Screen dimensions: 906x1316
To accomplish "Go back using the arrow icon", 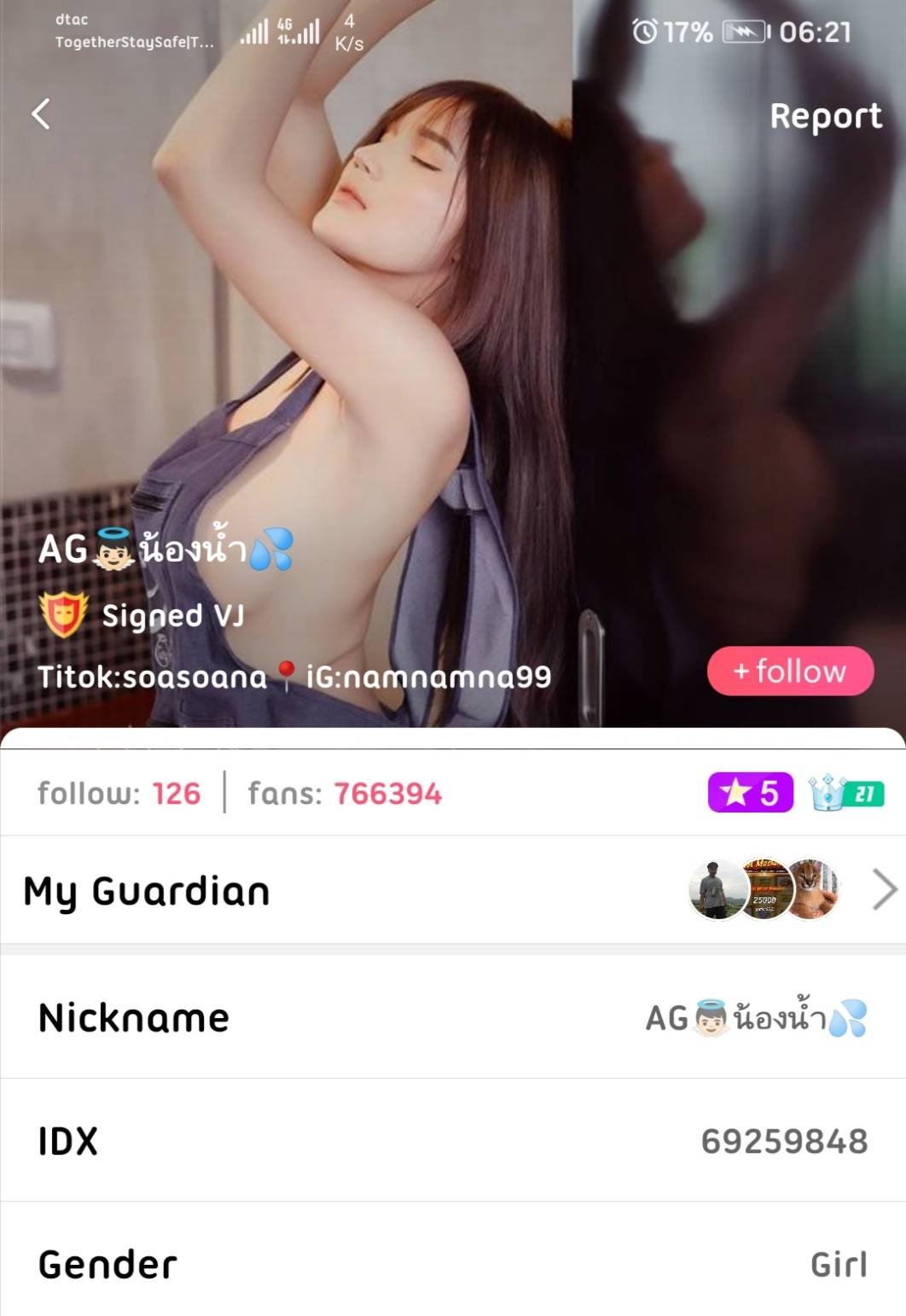I will click(x=41, y=114).
